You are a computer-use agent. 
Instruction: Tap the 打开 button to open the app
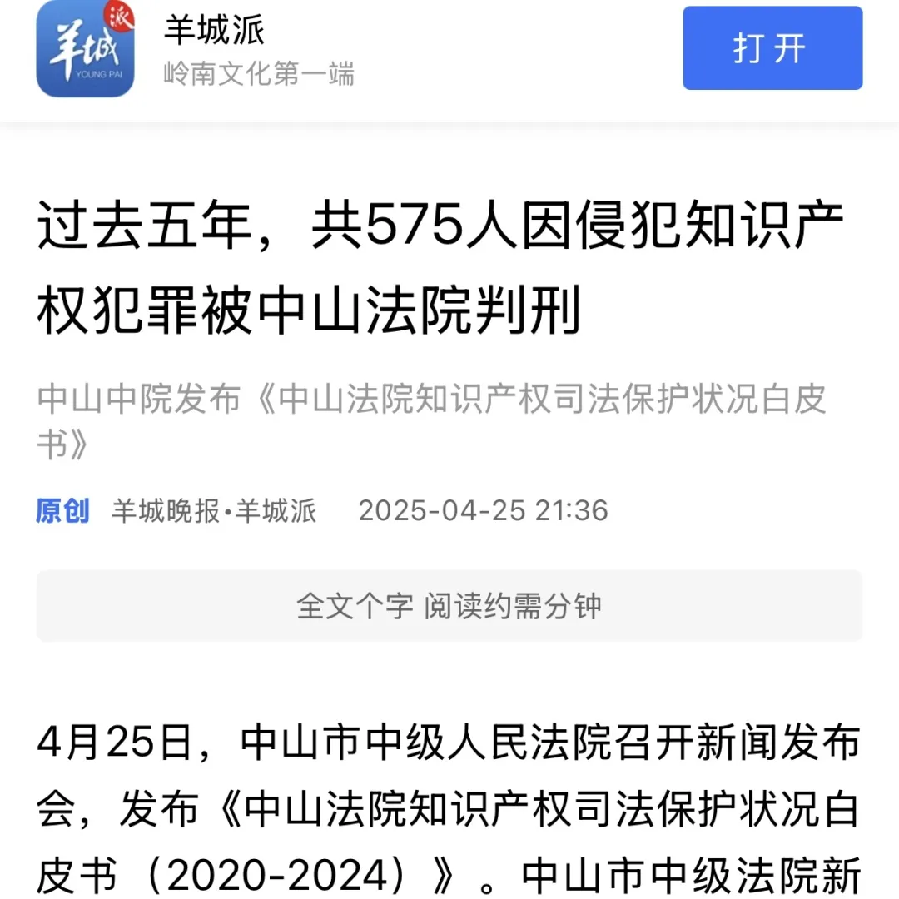[x=771, y=49]
